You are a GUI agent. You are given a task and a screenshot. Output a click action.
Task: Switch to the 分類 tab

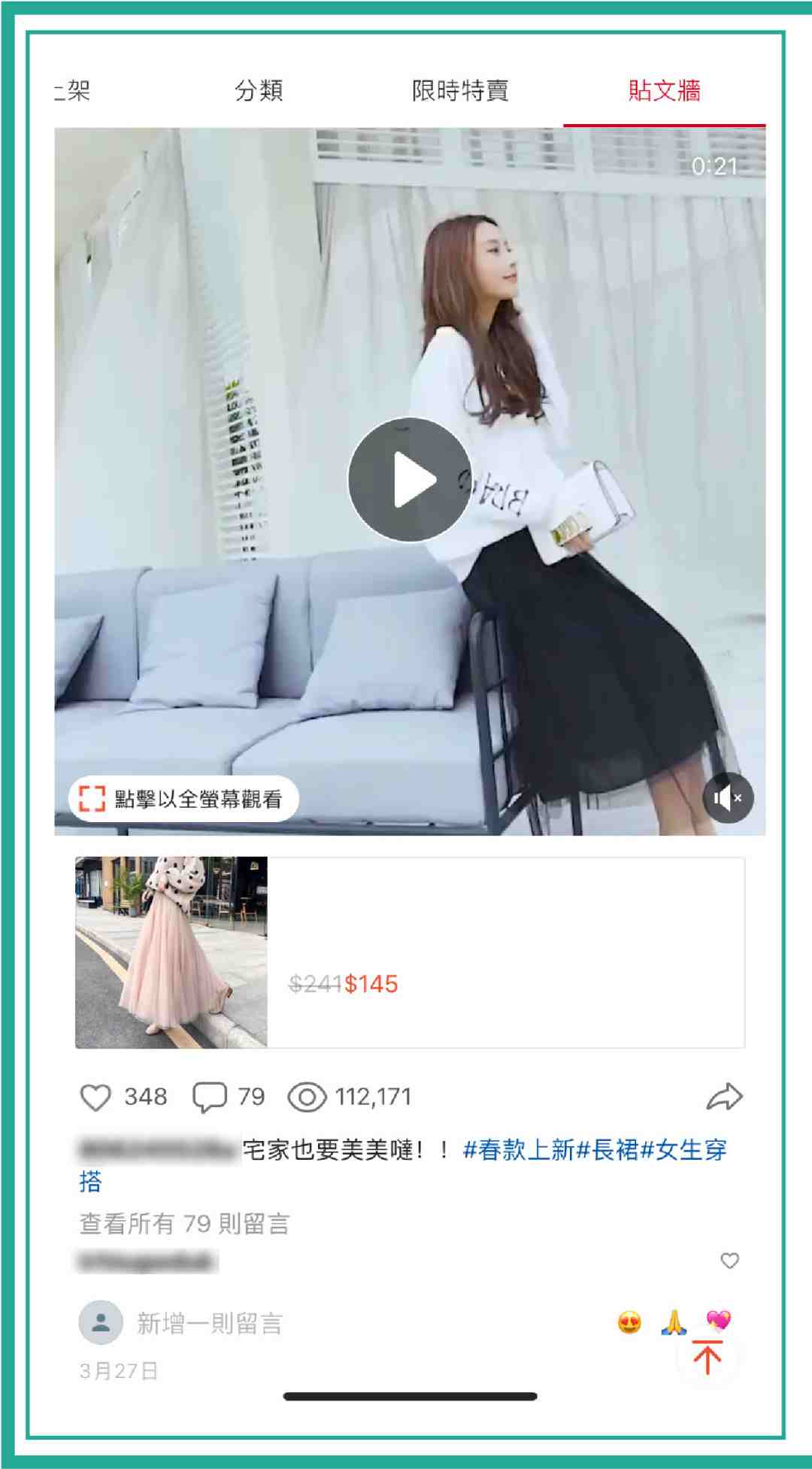coord(259,91)
